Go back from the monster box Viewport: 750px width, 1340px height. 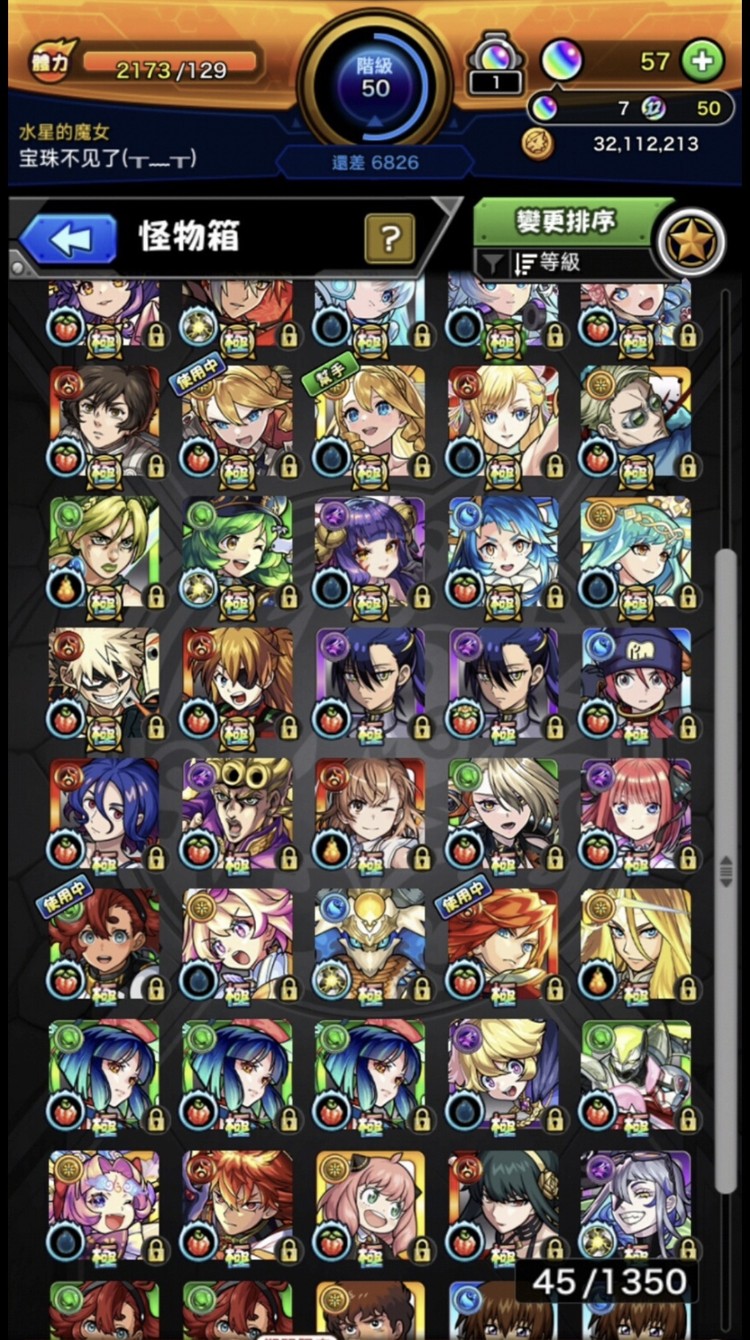pyautogui.click(x=68, y=239)
